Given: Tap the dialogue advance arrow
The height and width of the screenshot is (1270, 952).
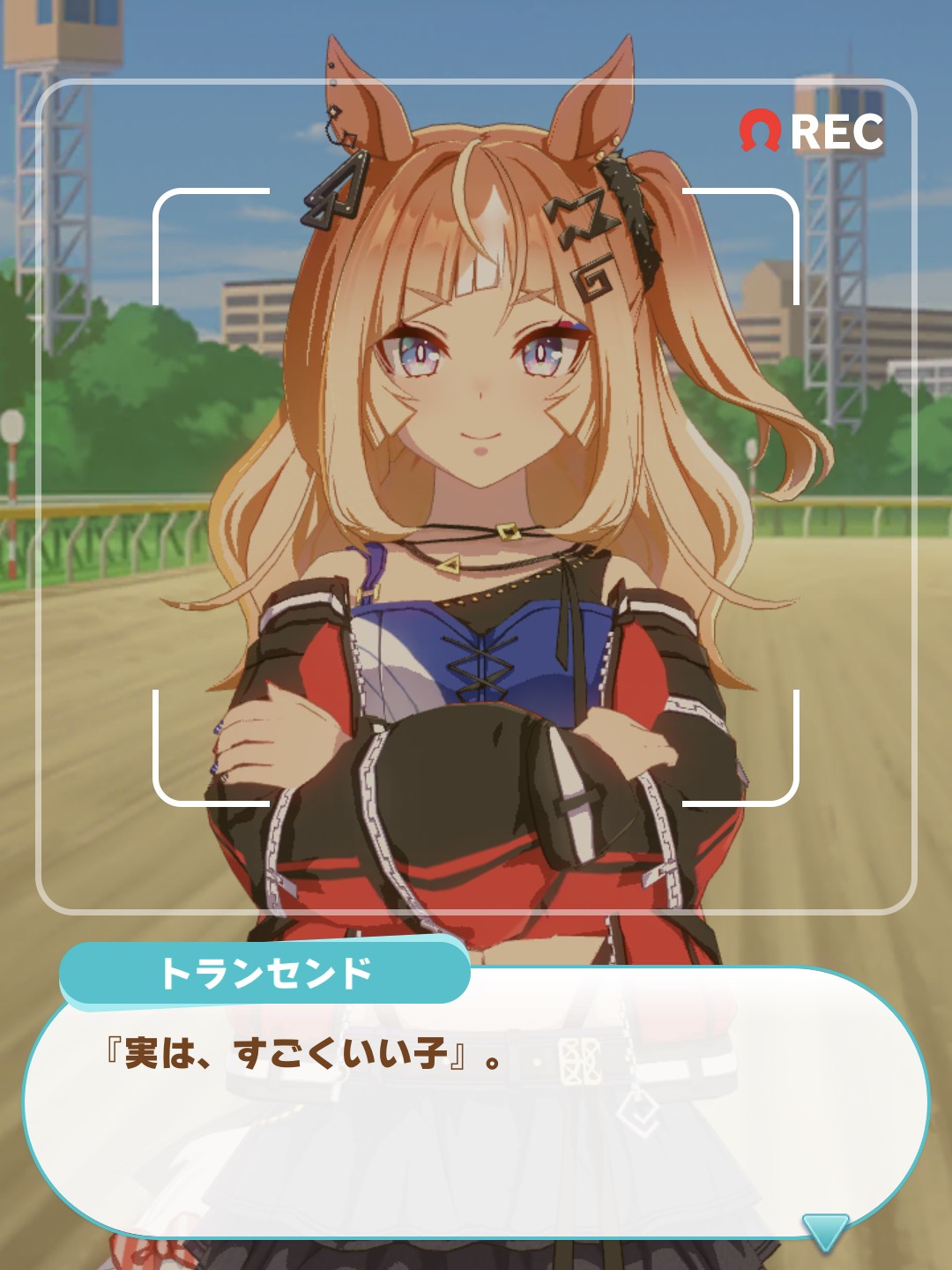Looking at the screenshot, I should (825, 1231).
